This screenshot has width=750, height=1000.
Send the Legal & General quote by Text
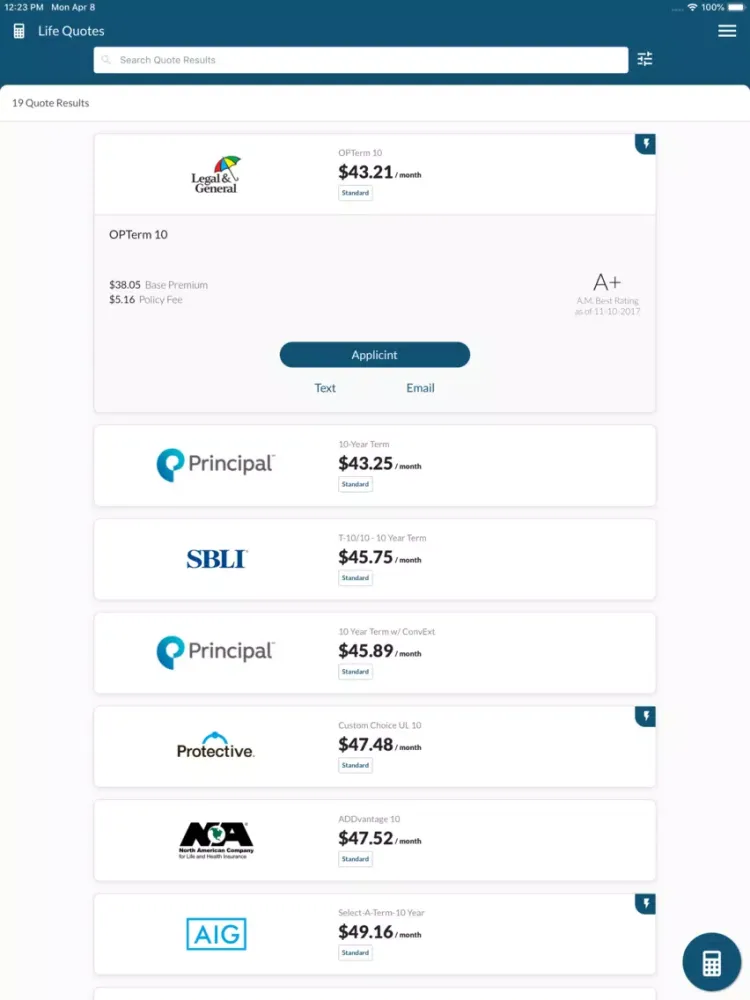325,388
